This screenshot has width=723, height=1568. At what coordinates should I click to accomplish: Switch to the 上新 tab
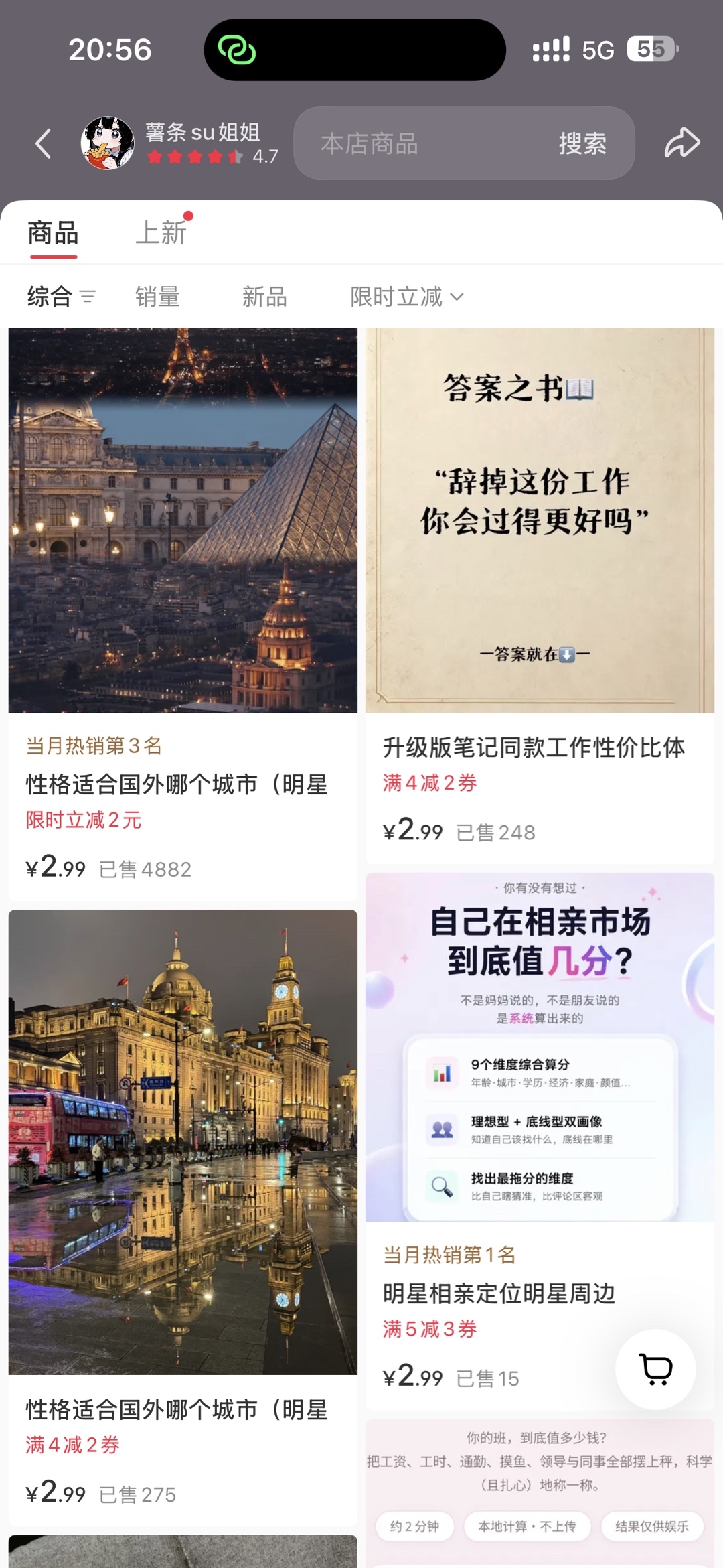161,233
